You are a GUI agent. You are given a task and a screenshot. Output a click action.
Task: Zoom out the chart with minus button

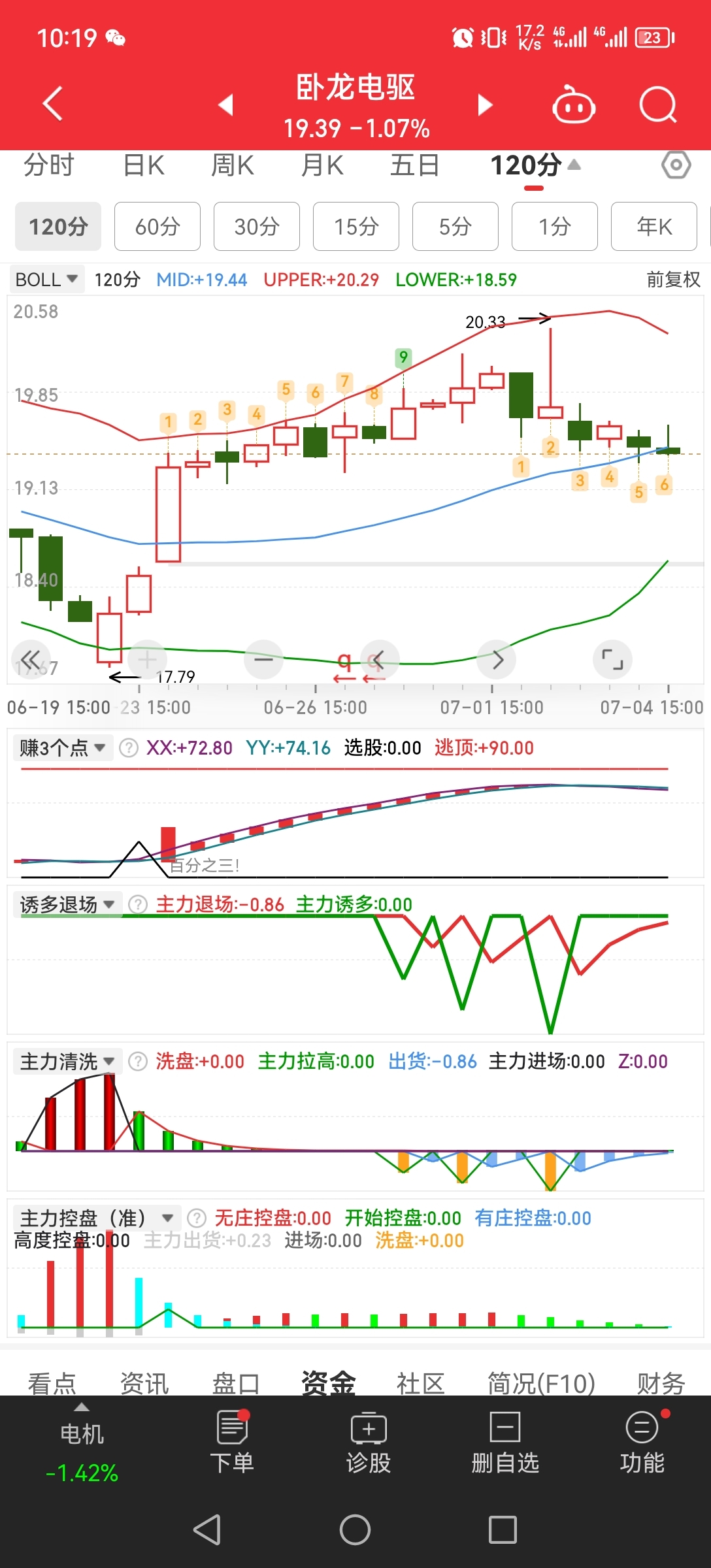click(x=263, y=660)
